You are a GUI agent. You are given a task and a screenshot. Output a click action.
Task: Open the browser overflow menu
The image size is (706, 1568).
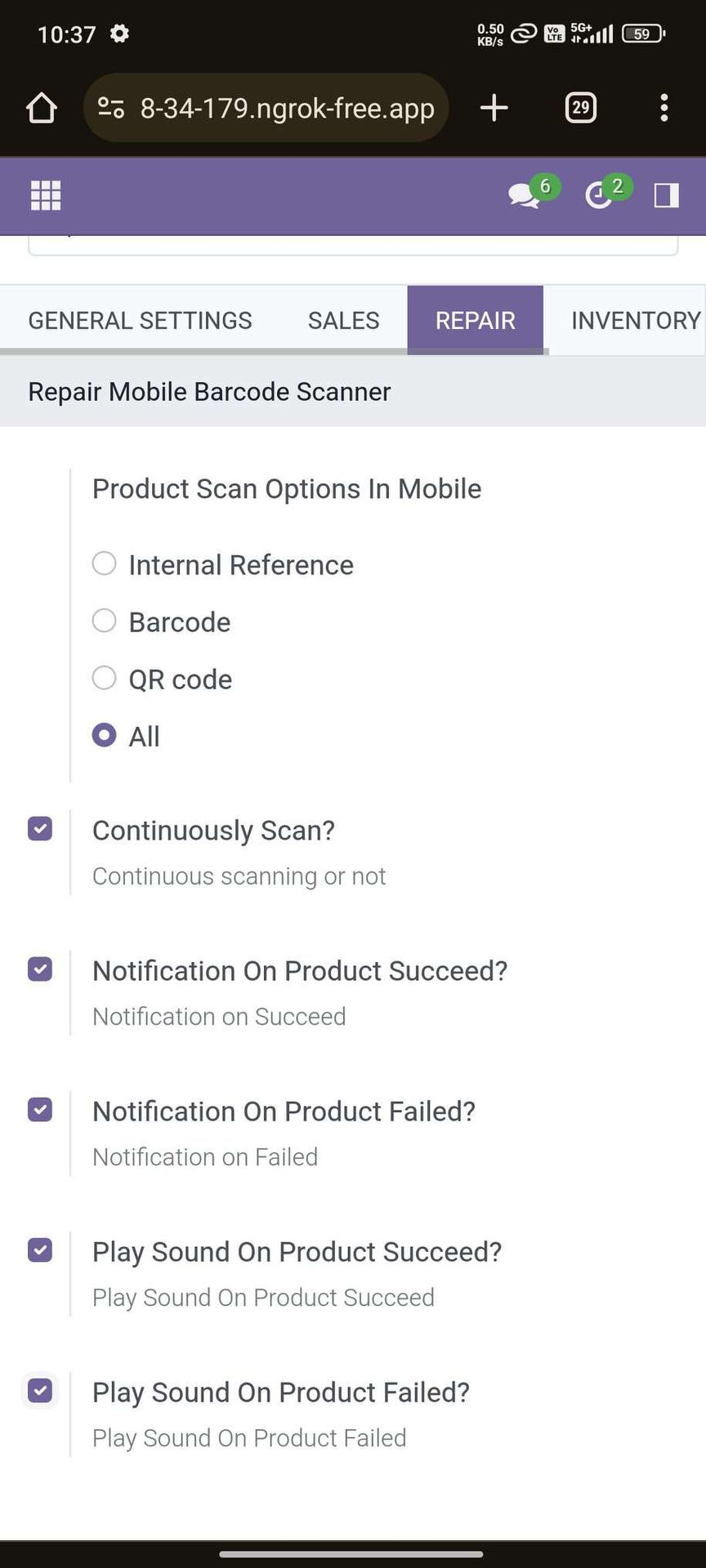(x=664, y=108)
